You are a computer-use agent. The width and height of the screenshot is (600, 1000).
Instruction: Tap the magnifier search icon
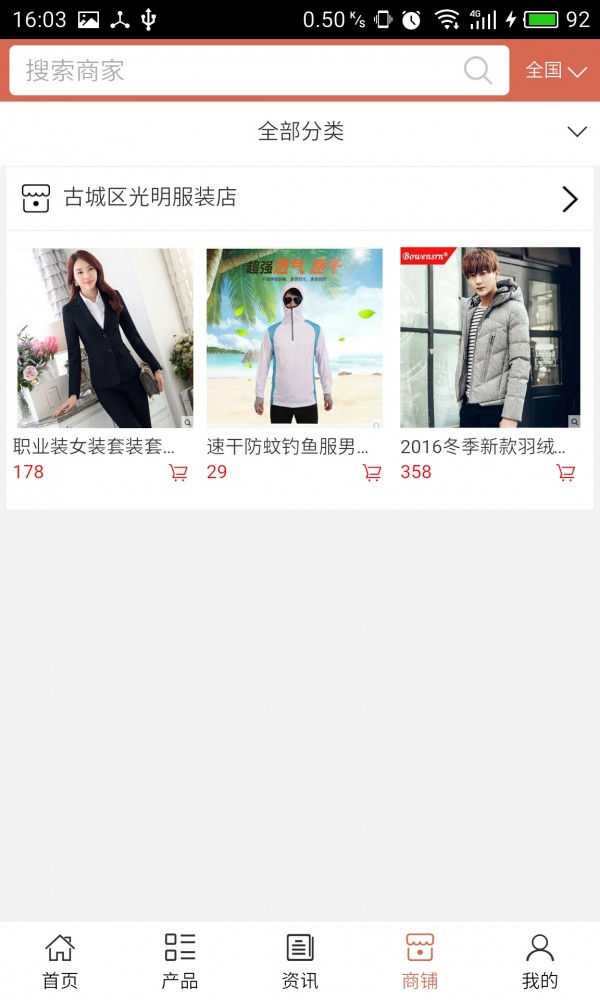(478, 71)
